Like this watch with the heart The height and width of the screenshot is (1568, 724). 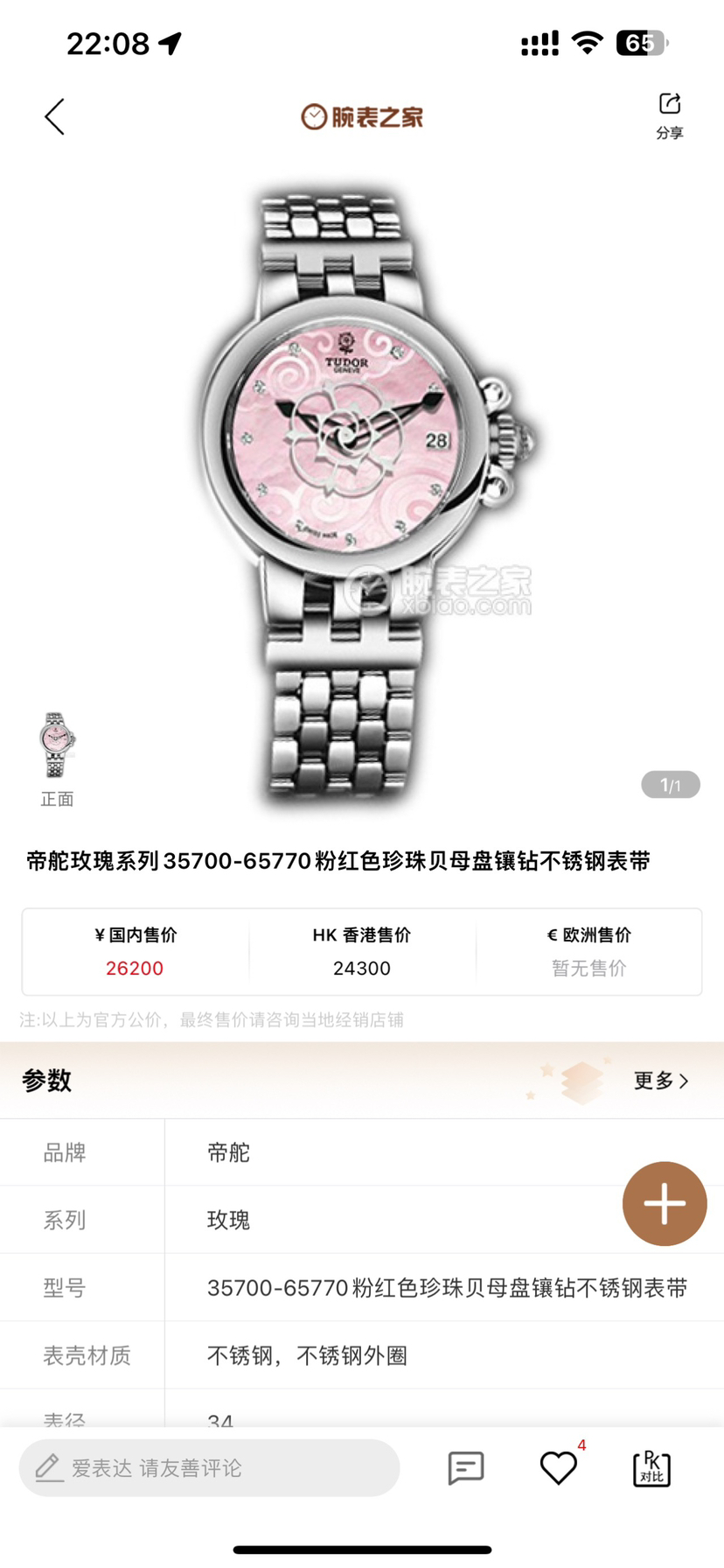558,1467
